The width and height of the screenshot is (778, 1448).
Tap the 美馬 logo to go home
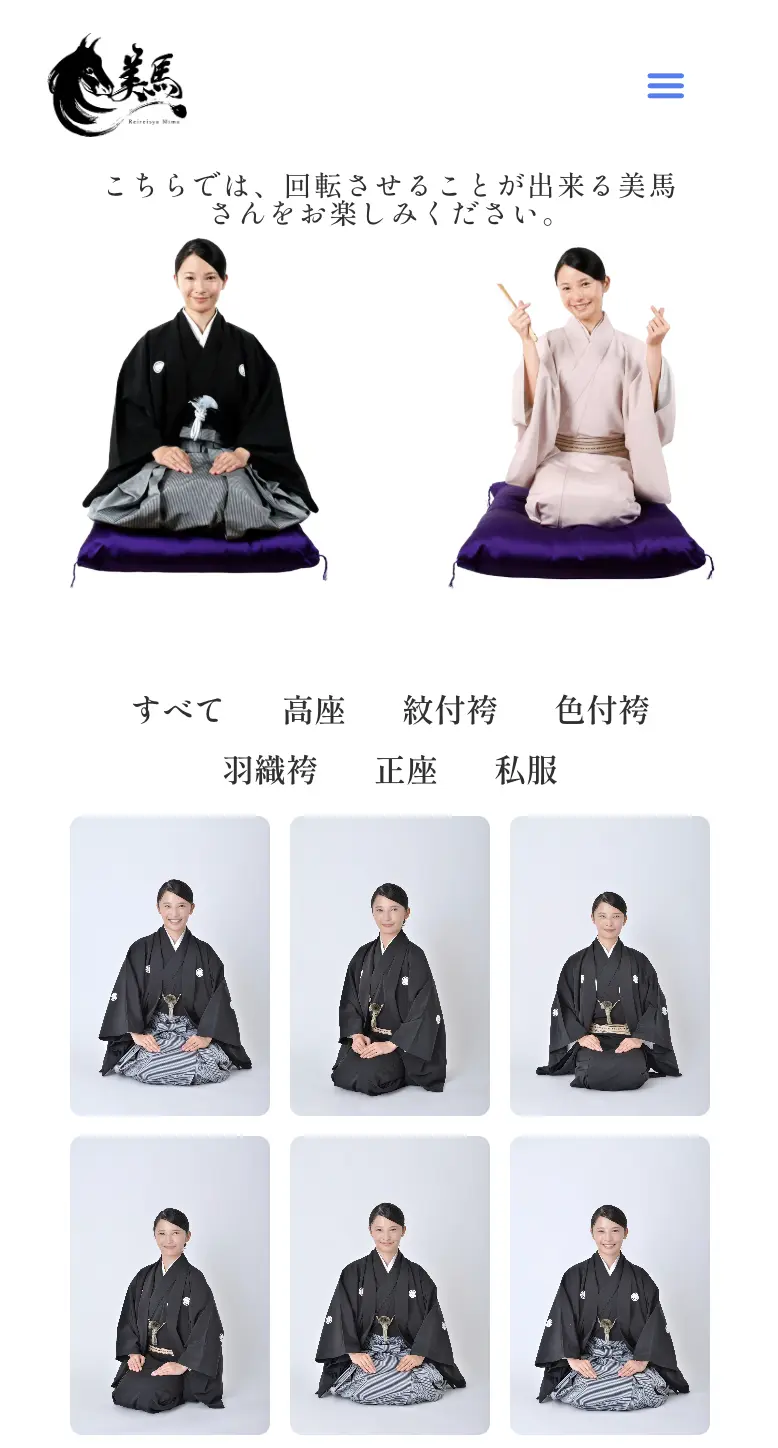pyautogui.click(x=117, y=85)
